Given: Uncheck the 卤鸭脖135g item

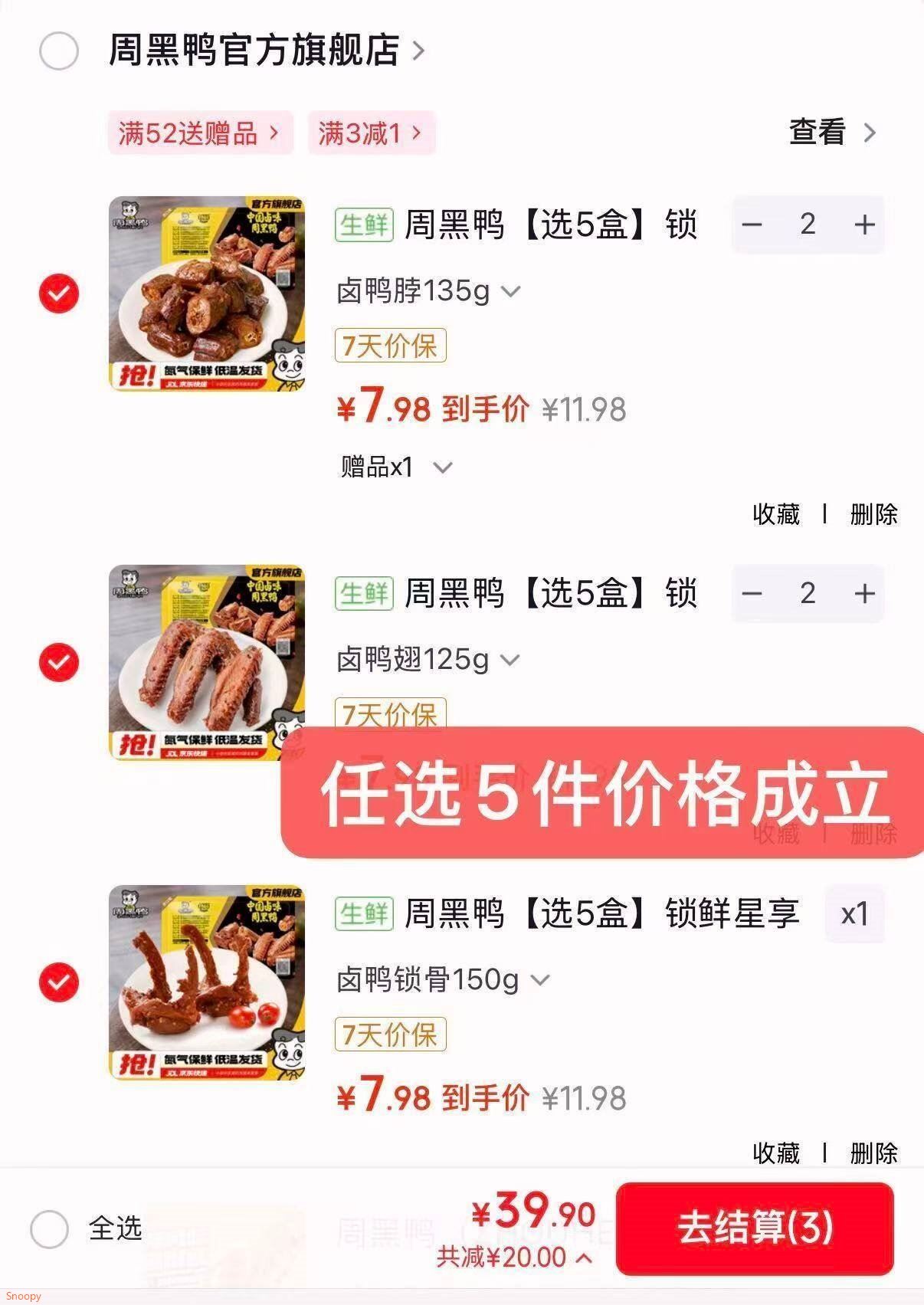Looking at the screenshot, I should [59, 293].
